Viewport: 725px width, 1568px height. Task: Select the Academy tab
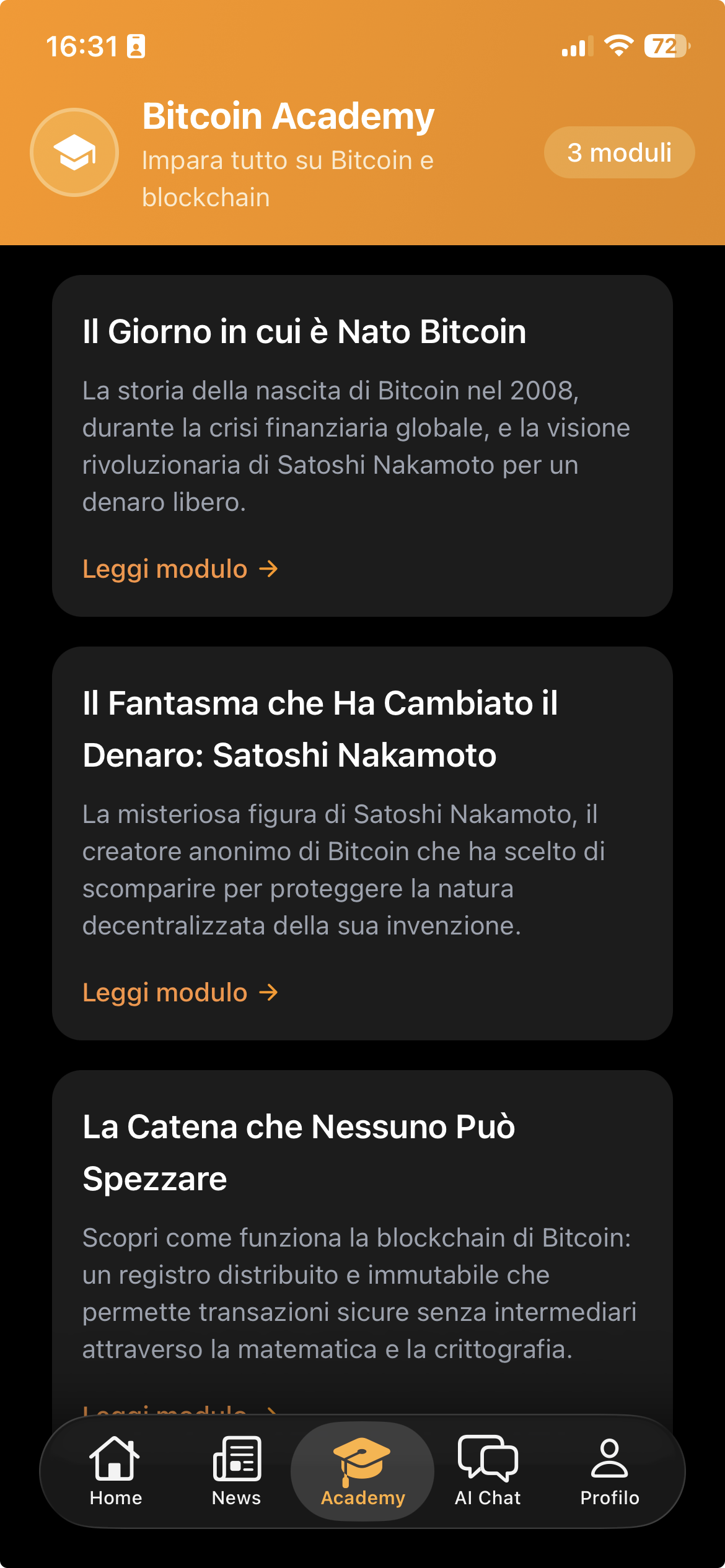pos(362,1471)
